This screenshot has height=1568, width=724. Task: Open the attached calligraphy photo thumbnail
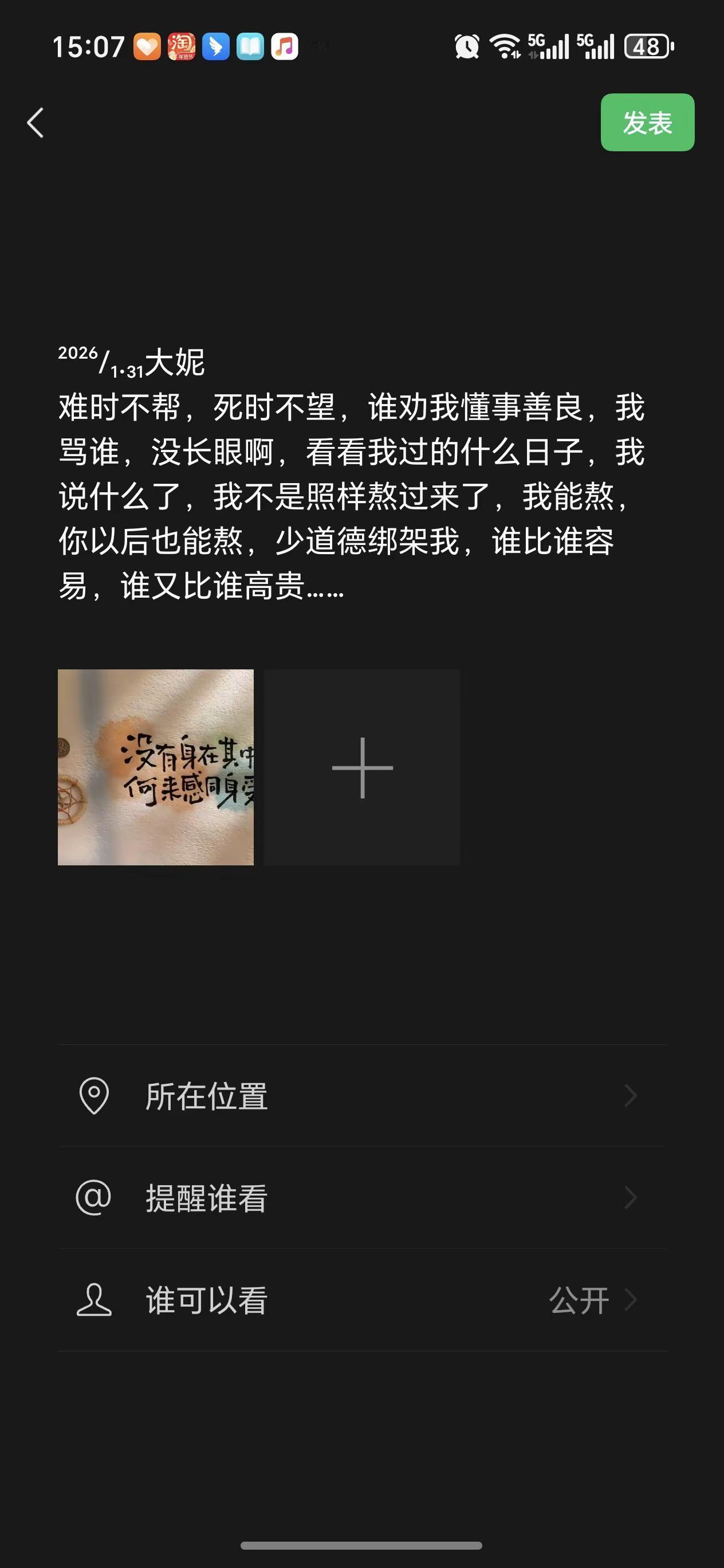(156, 768)
